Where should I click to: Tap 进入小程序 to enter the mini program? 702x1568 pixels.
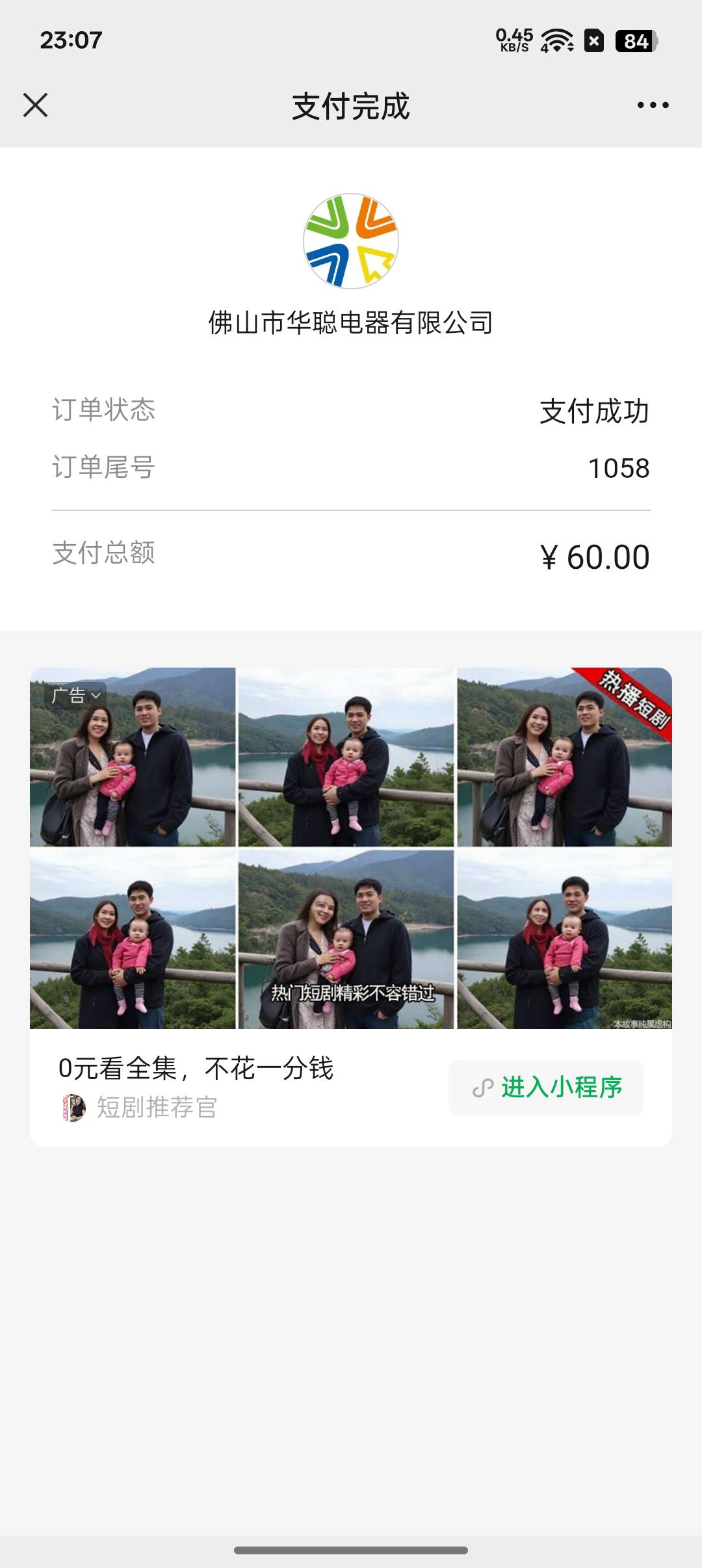click(546, 1087)
